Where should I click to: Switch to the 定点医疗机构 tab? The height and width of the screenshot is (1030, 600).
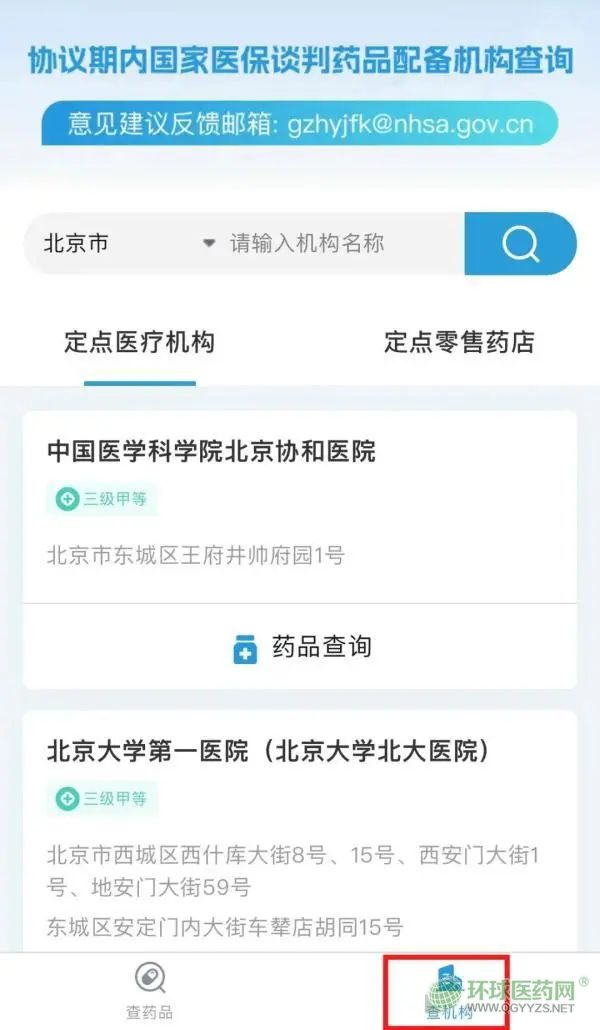pos(140,343)
